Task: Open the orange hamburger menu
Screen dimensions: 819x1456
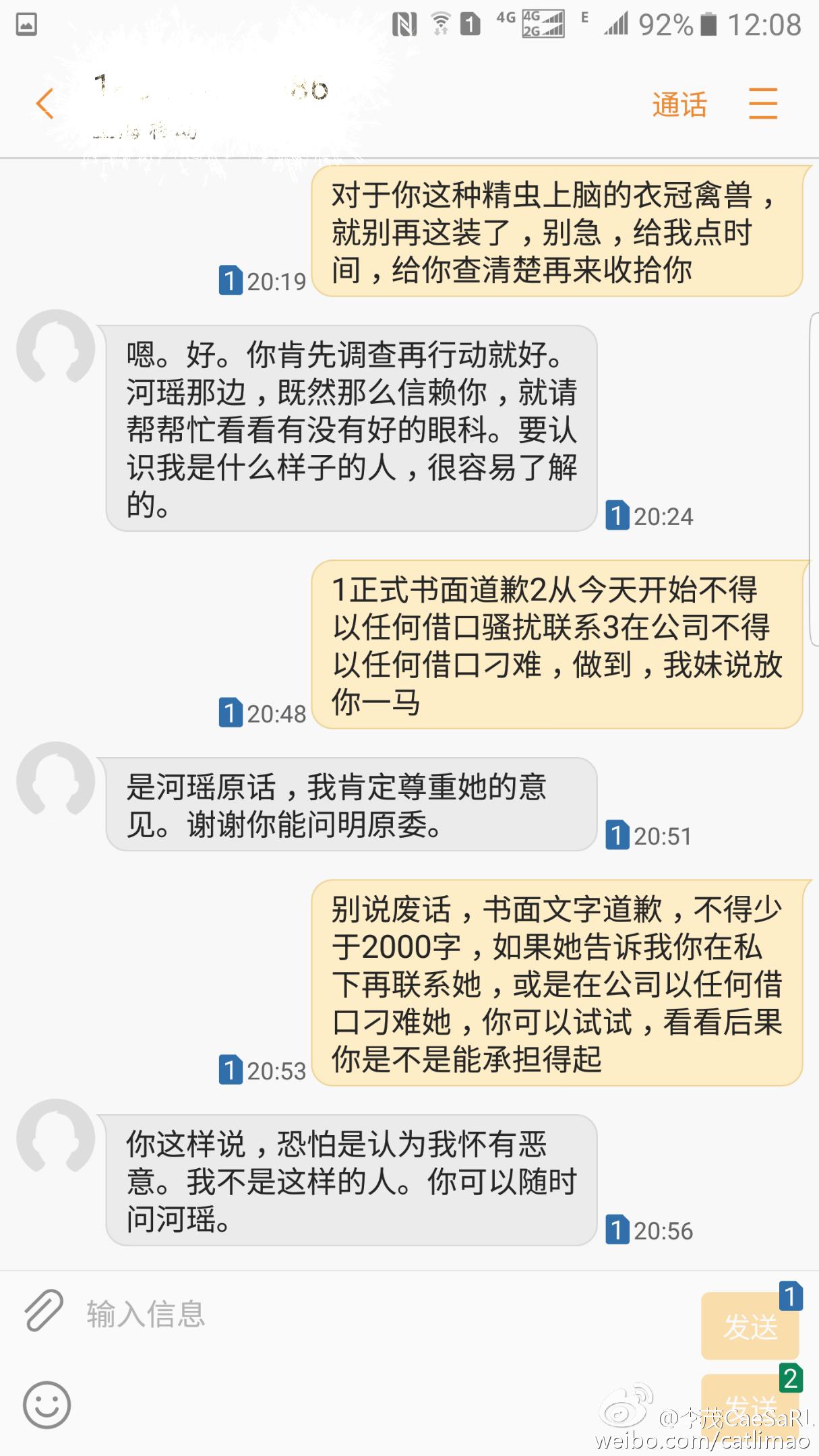Action: coord(763,103)
